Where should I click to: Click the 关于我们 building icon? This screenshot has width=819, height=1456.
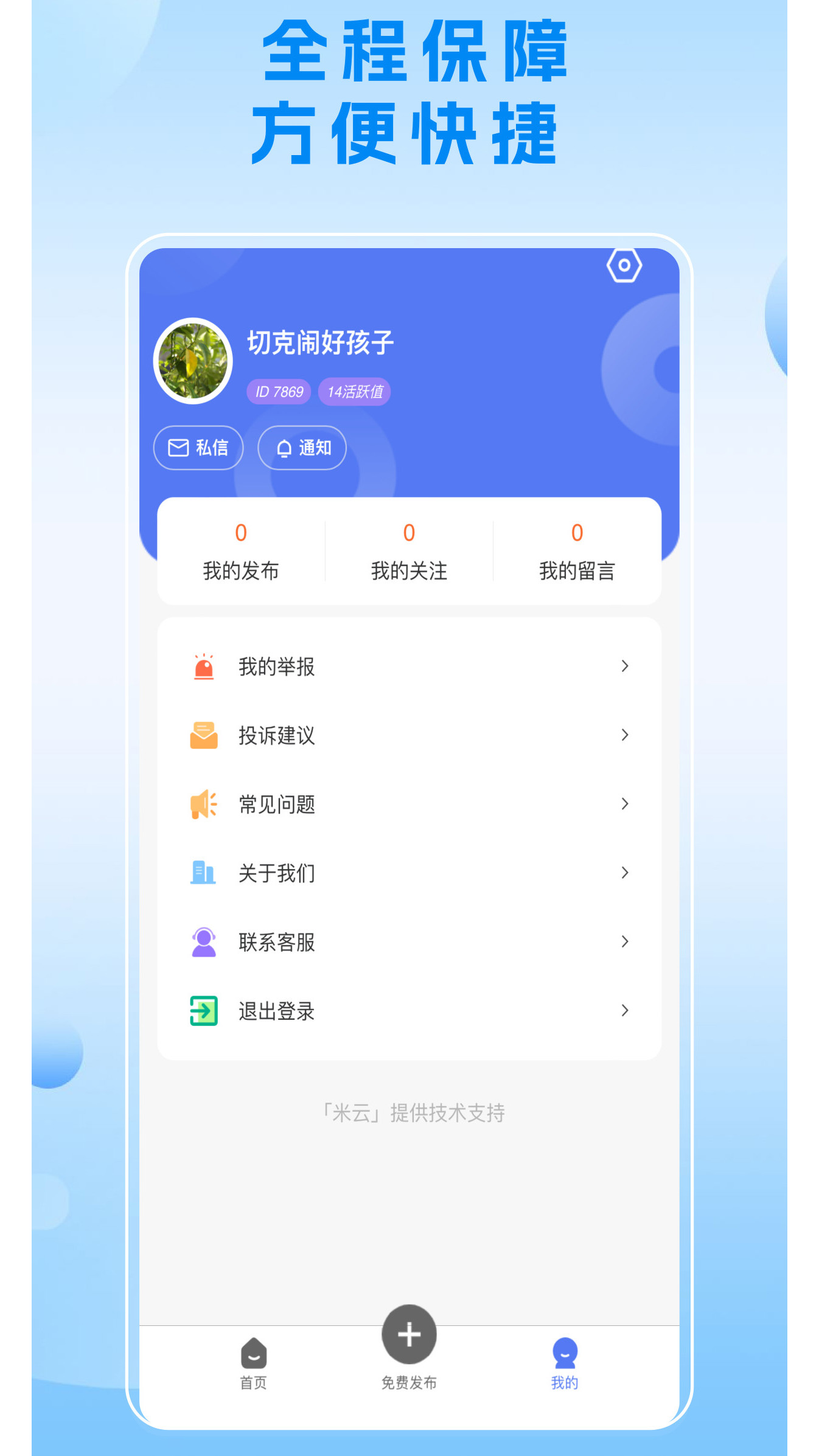tap(204, 872)
